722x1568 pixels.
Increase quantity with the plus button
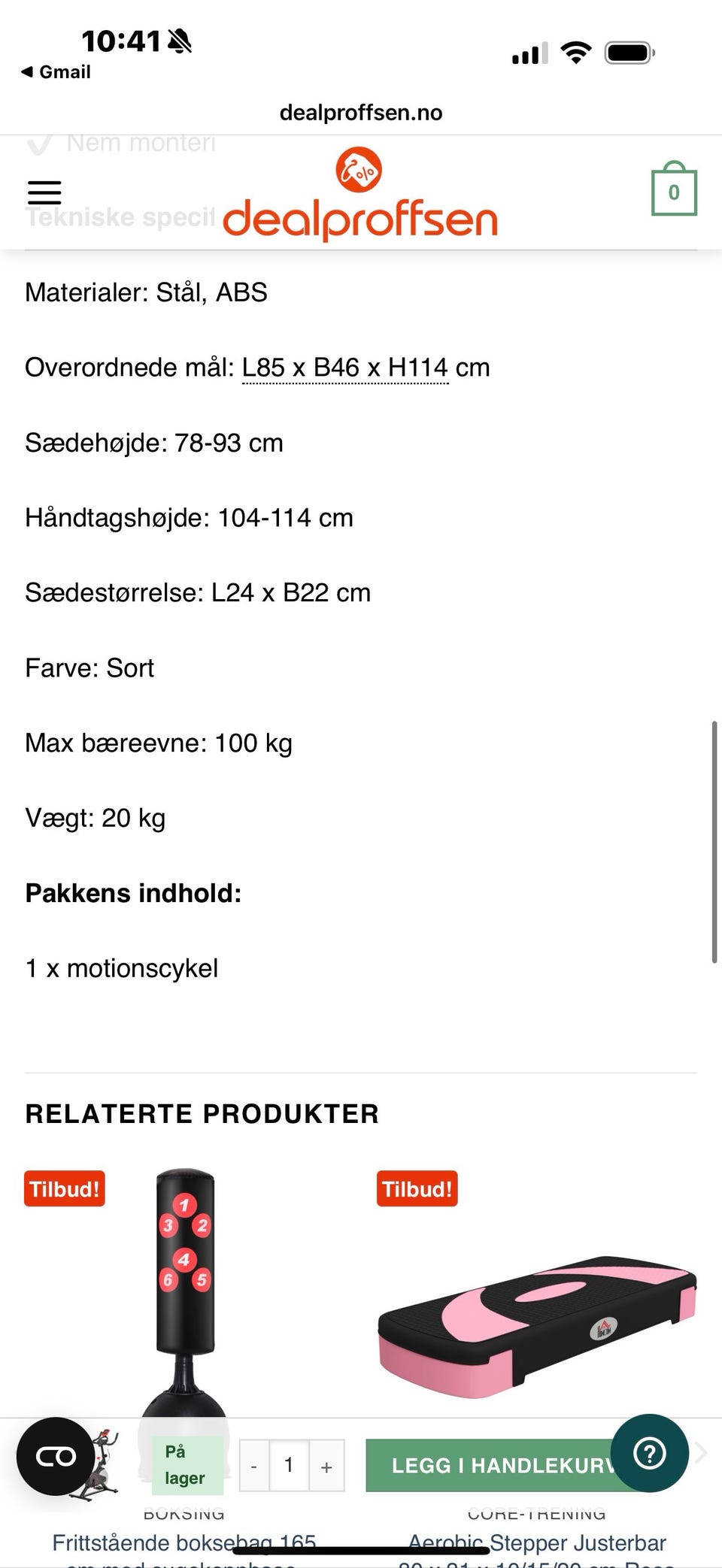326,1466
